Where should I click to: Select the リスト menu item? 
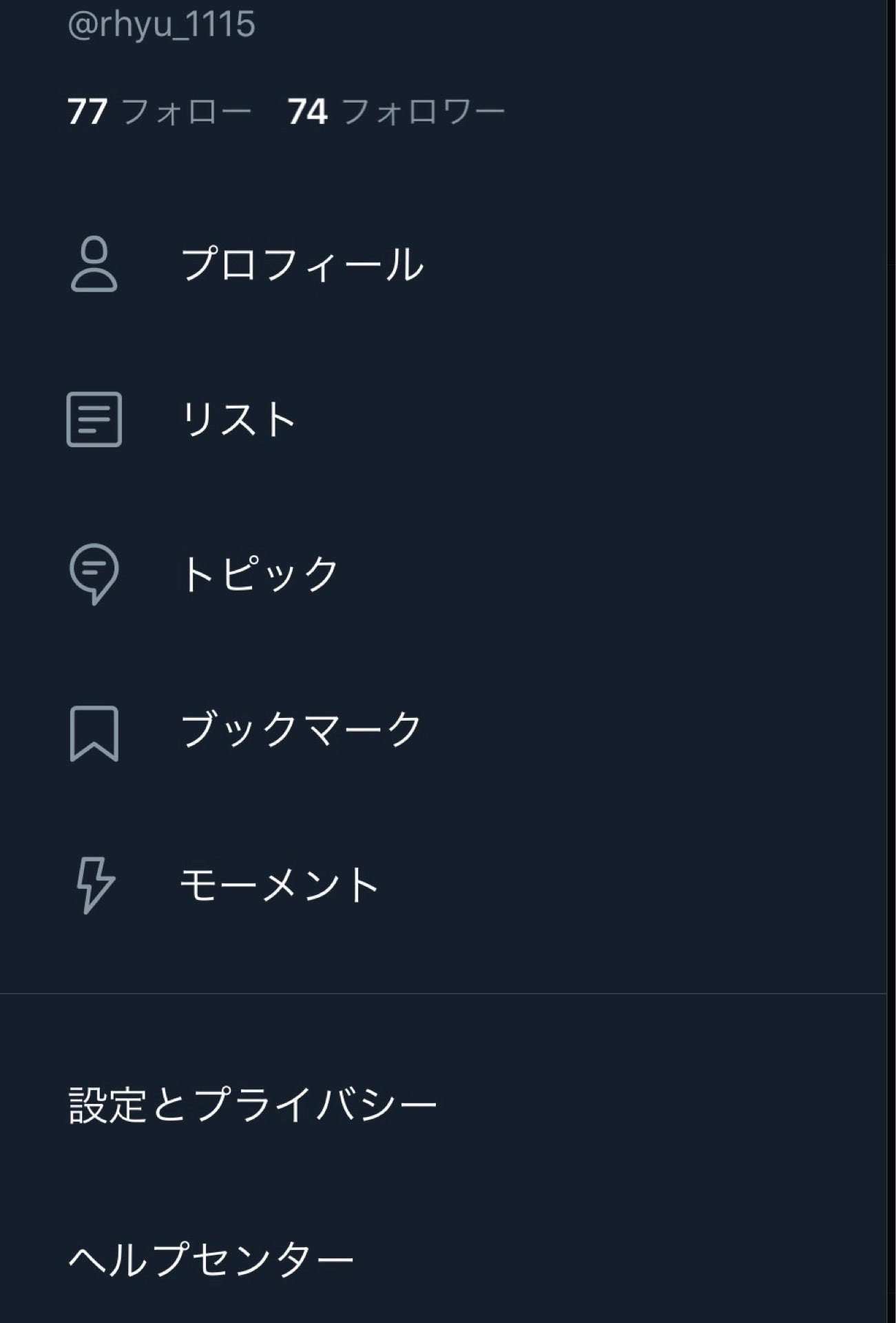pyautogui.click(x=238, y=418)
